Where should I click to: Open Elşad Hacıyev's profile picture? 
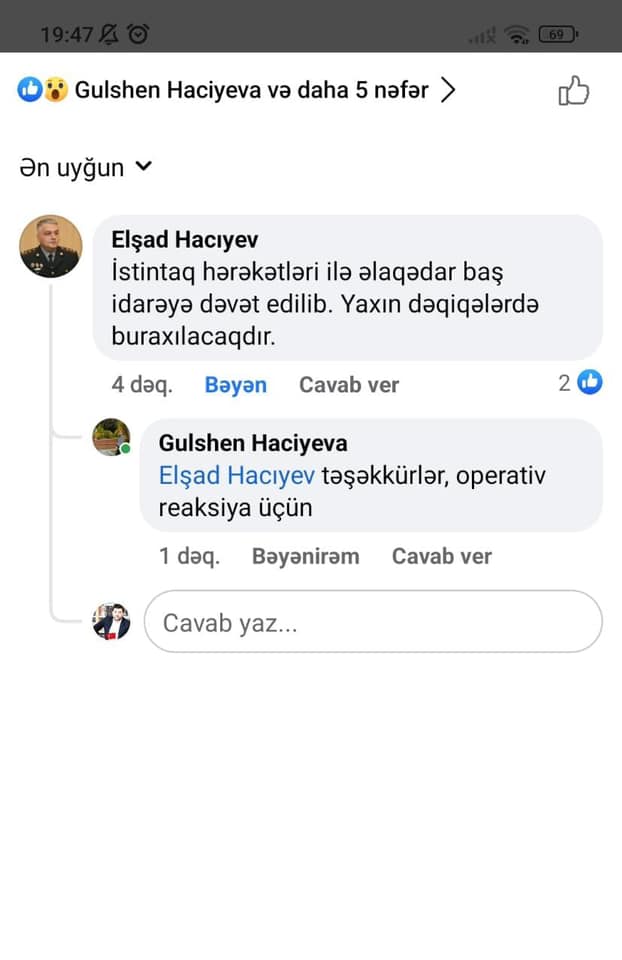click(x=51, y=246)
